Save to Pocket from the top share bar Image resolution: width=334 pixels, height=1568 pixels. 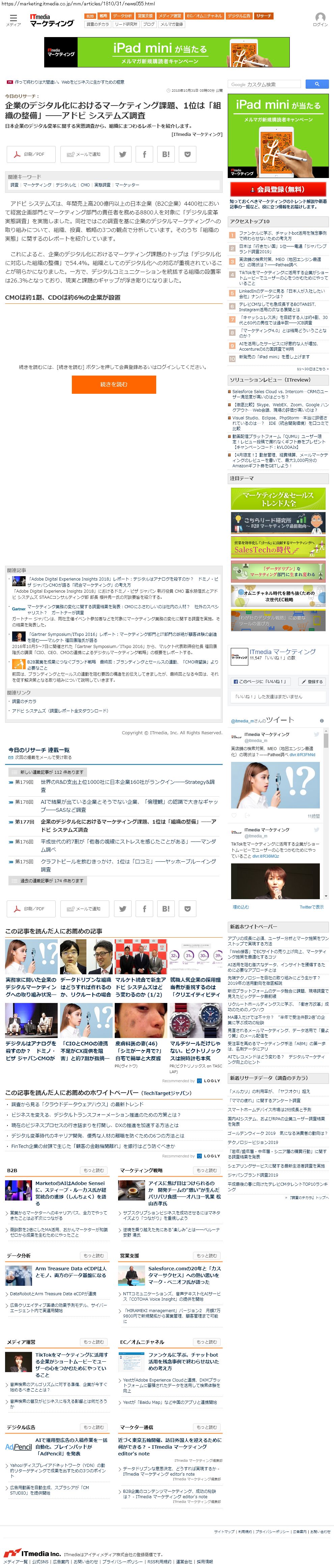tap(187, 155)
